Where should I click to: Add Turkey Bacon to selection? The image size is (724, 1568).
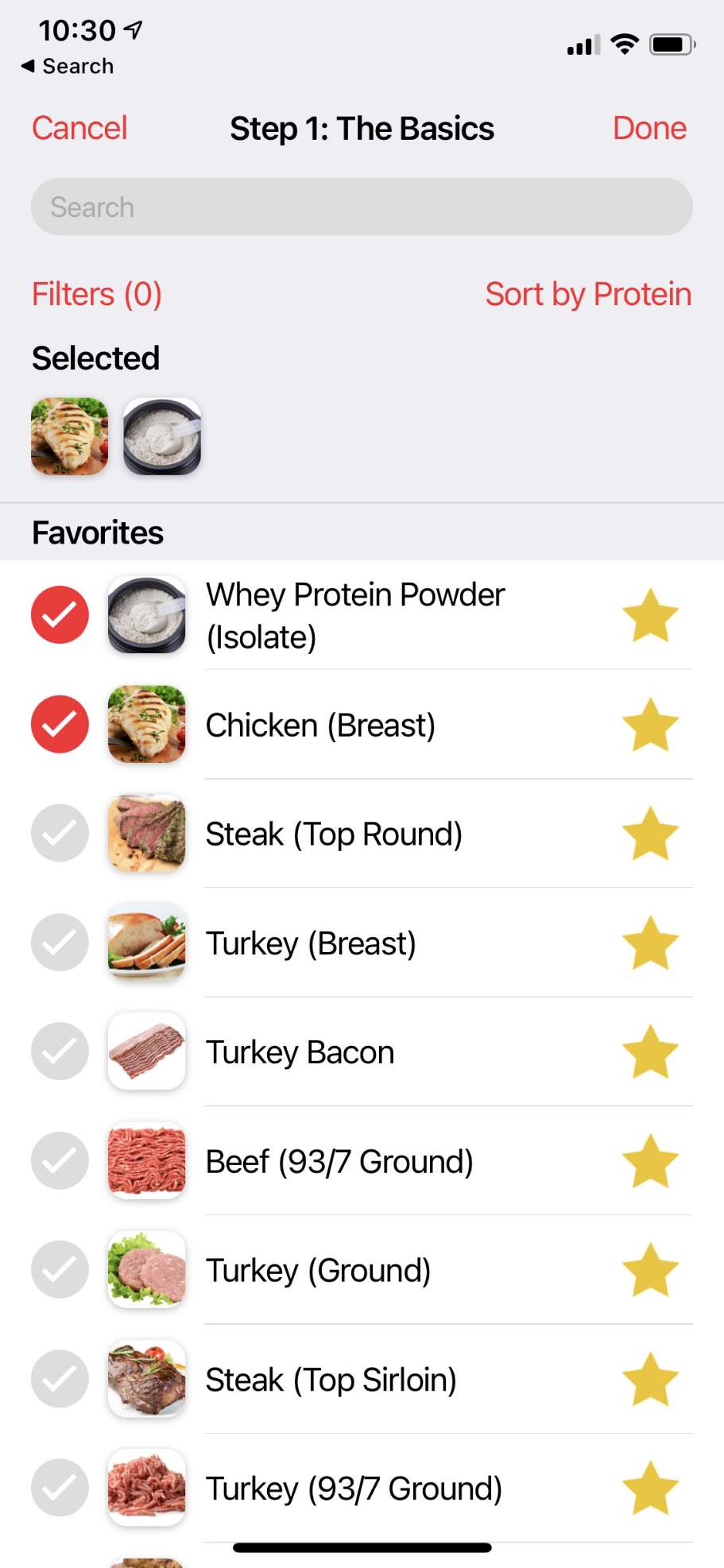click(x=60, y=1051)
